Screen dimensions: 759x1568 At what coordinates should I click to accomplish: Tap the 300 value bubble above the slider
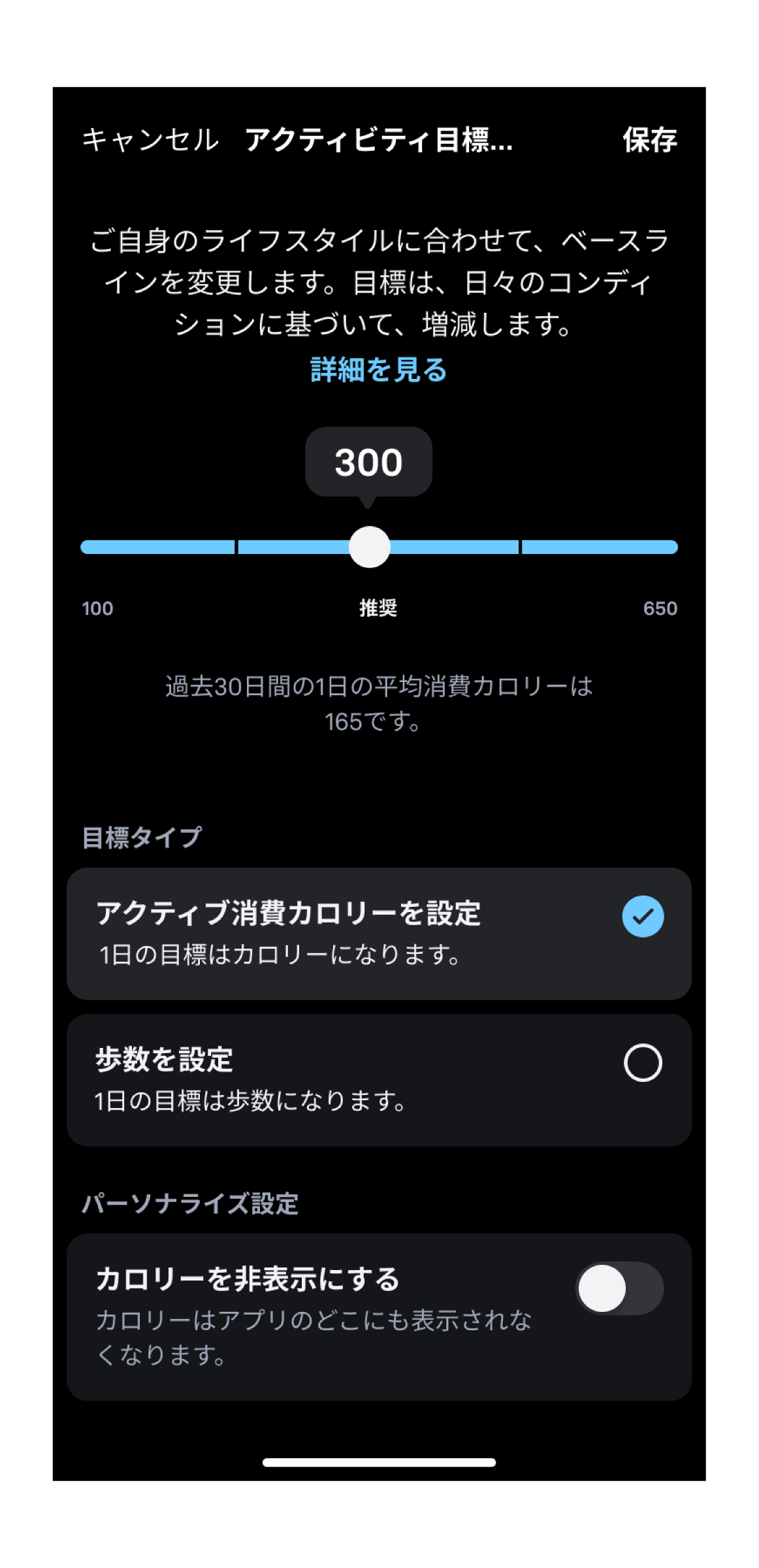369,462
